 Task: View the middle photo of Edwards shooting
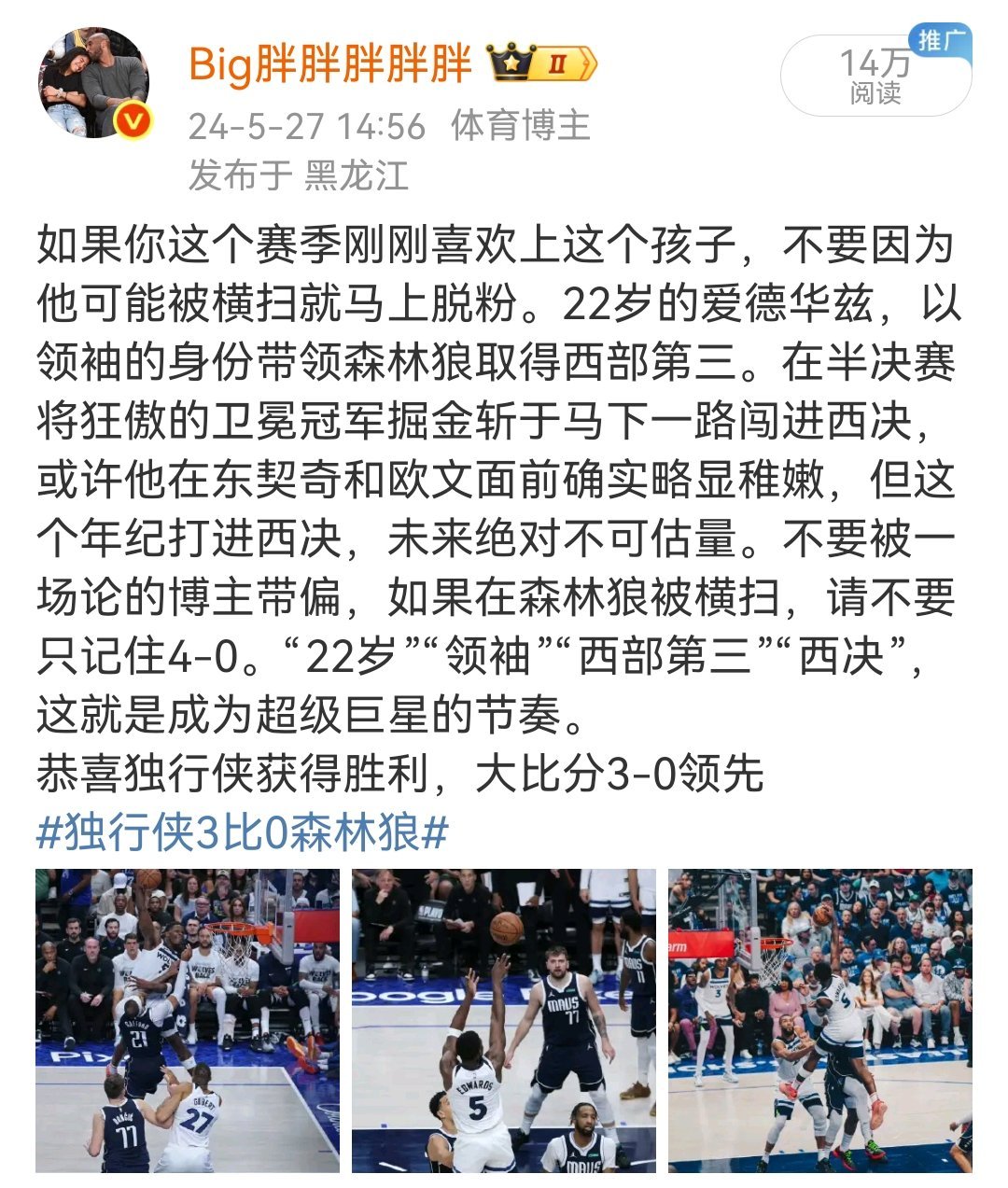[x=503, y=1020]
